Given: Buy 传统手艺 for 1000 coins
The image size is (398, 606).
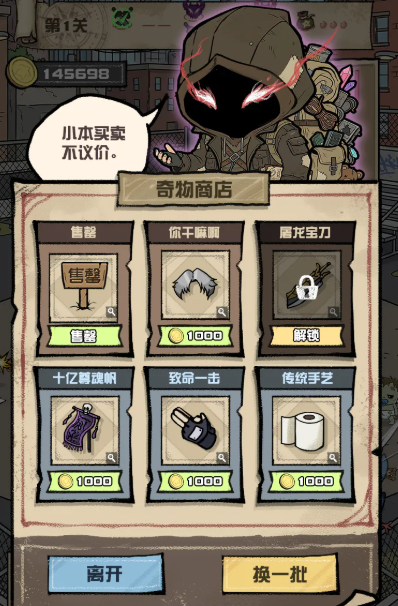Looking at the screenshot, I should click(306, 481).
